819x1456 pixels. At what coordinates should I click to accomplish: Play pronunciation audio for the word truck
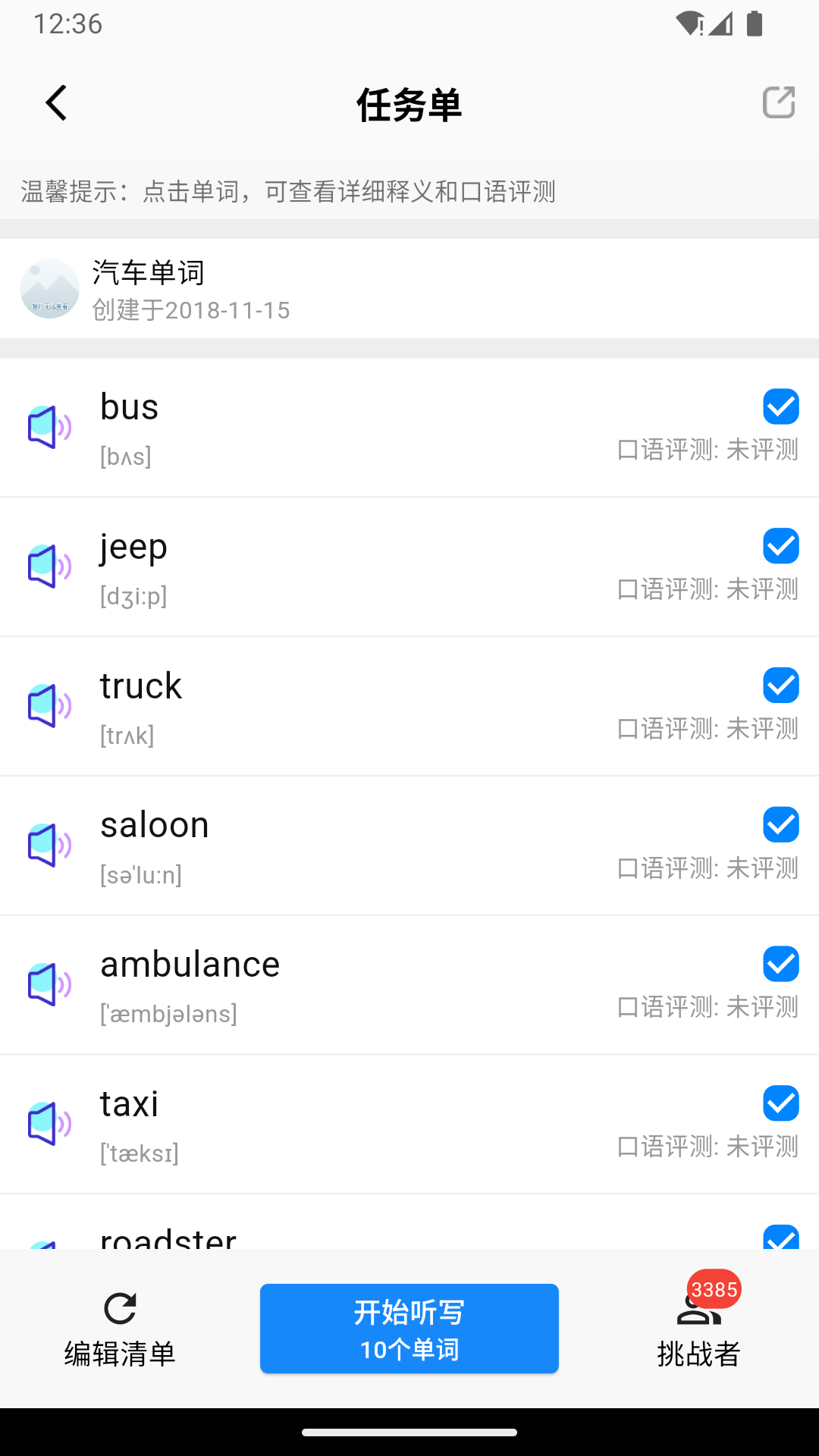48,706
